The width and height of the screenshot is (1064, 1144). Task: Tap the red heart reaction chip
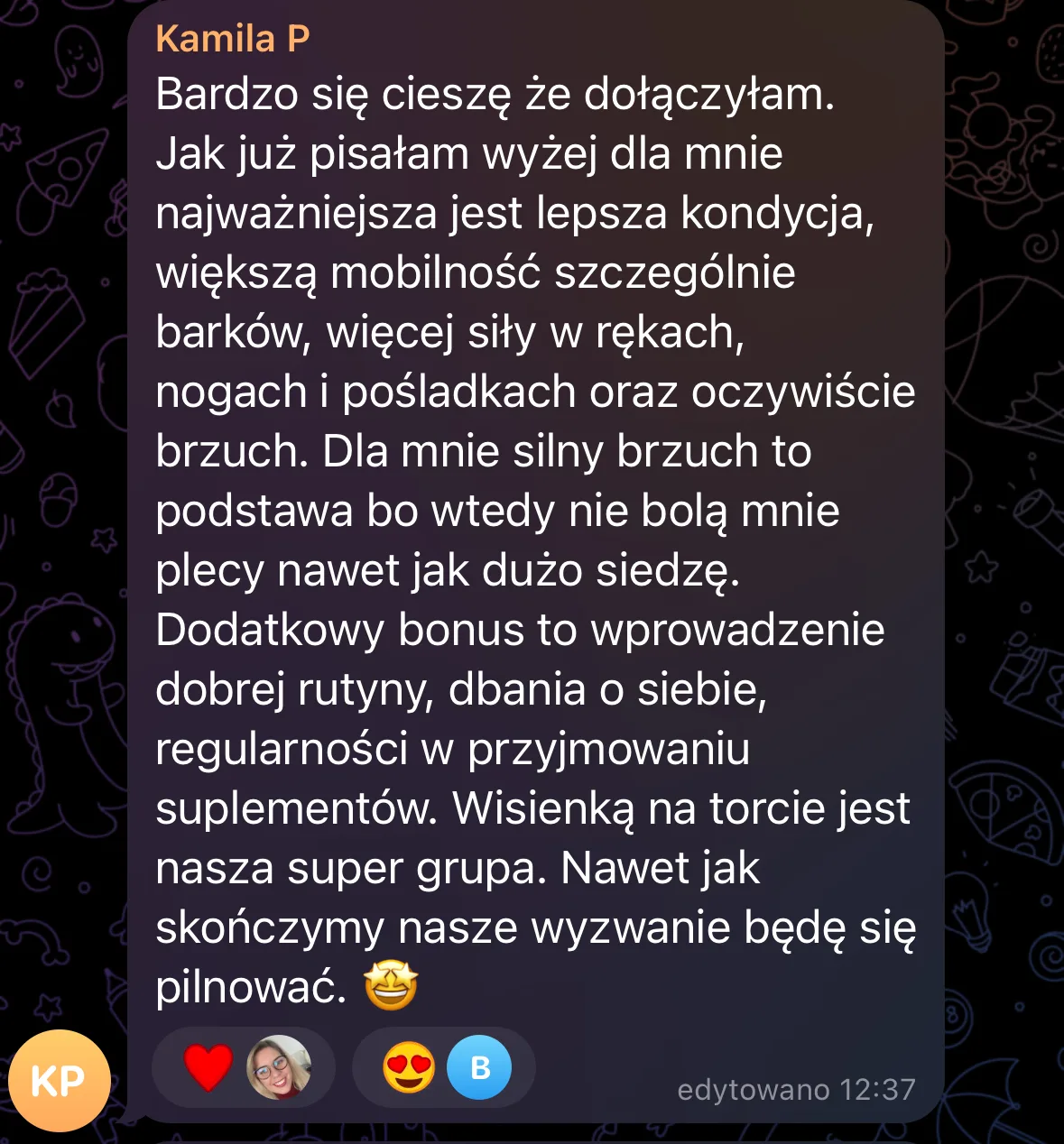(x=242, y=1068)
